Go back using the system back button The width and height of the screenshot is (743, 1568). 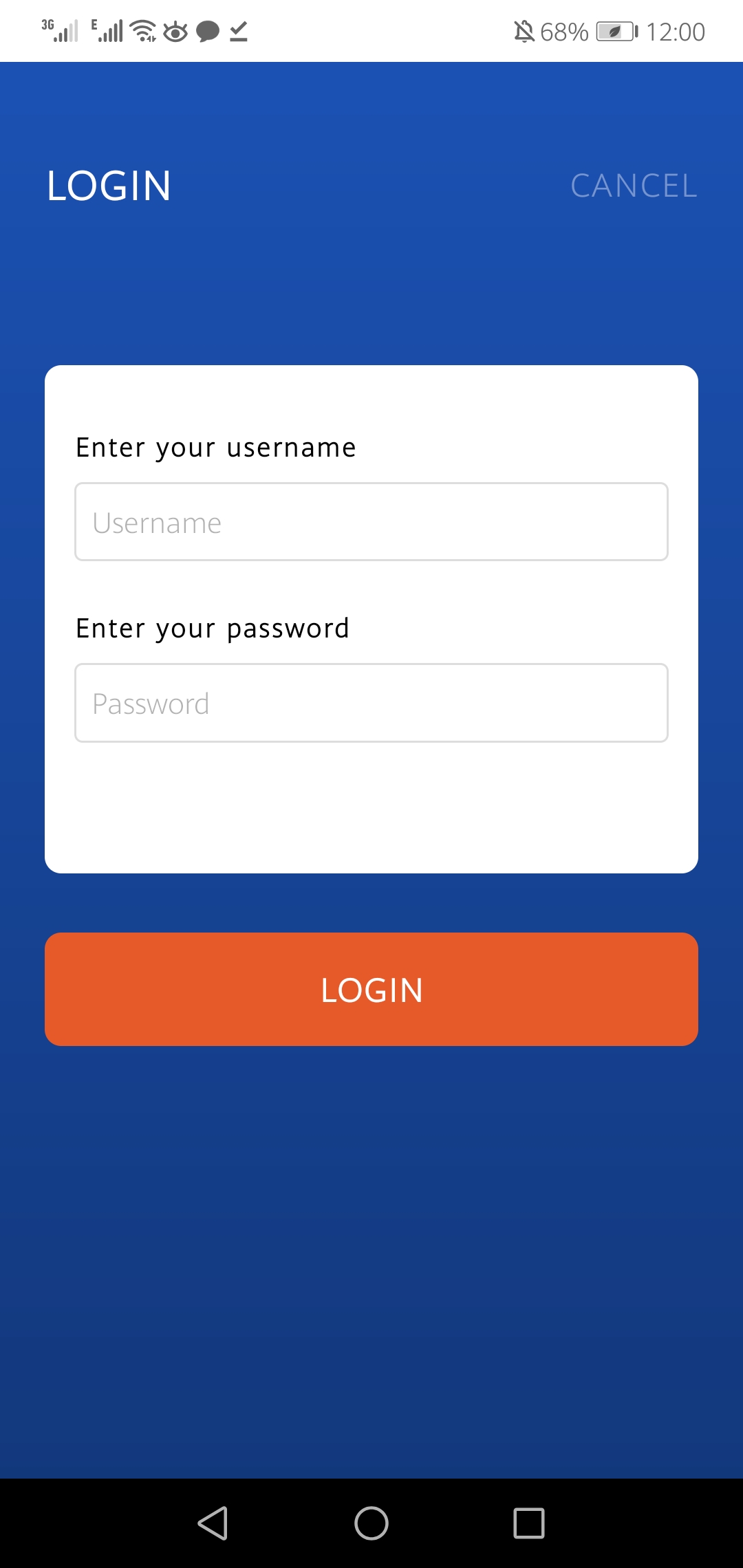pos(213,1523)
